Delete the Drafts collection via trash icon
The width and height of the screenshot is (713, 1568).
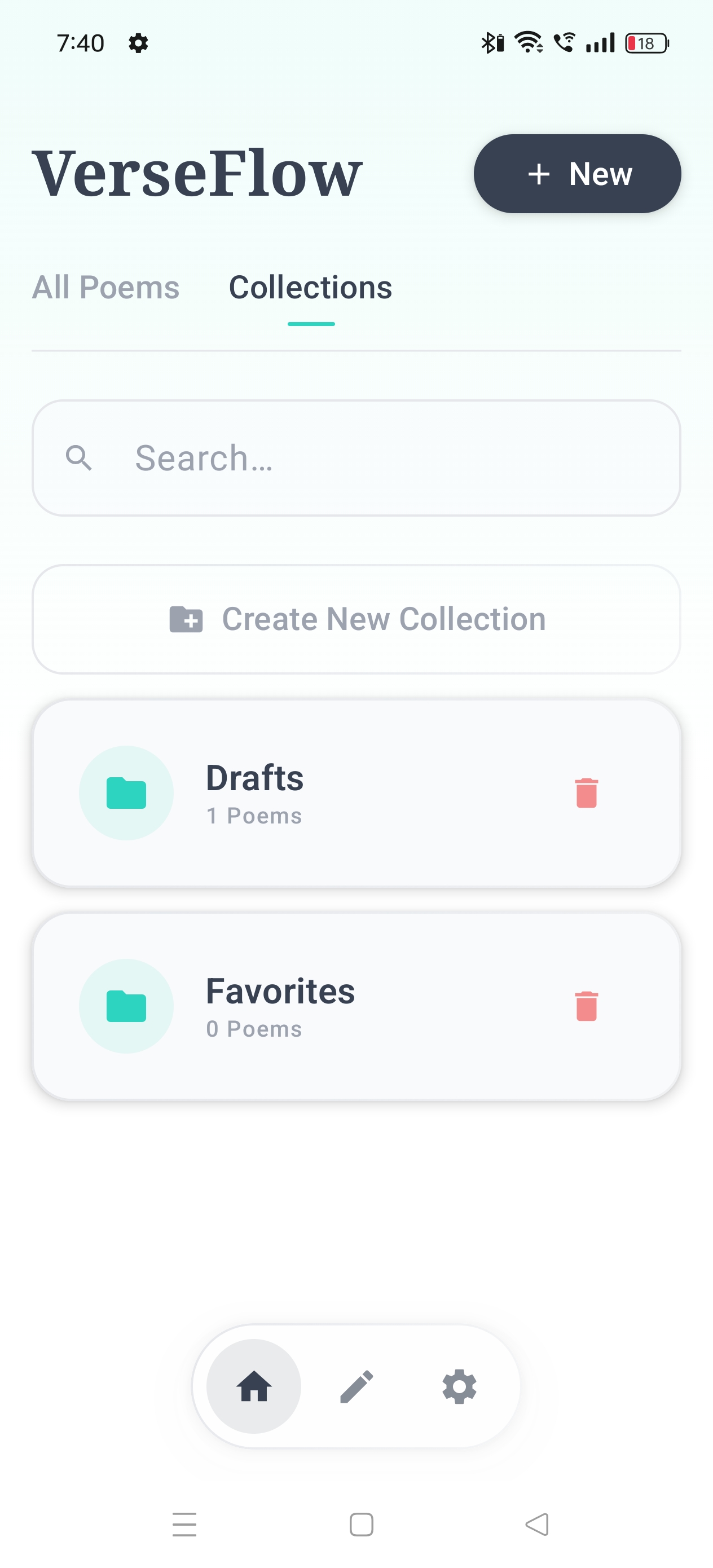click(586, 793)
